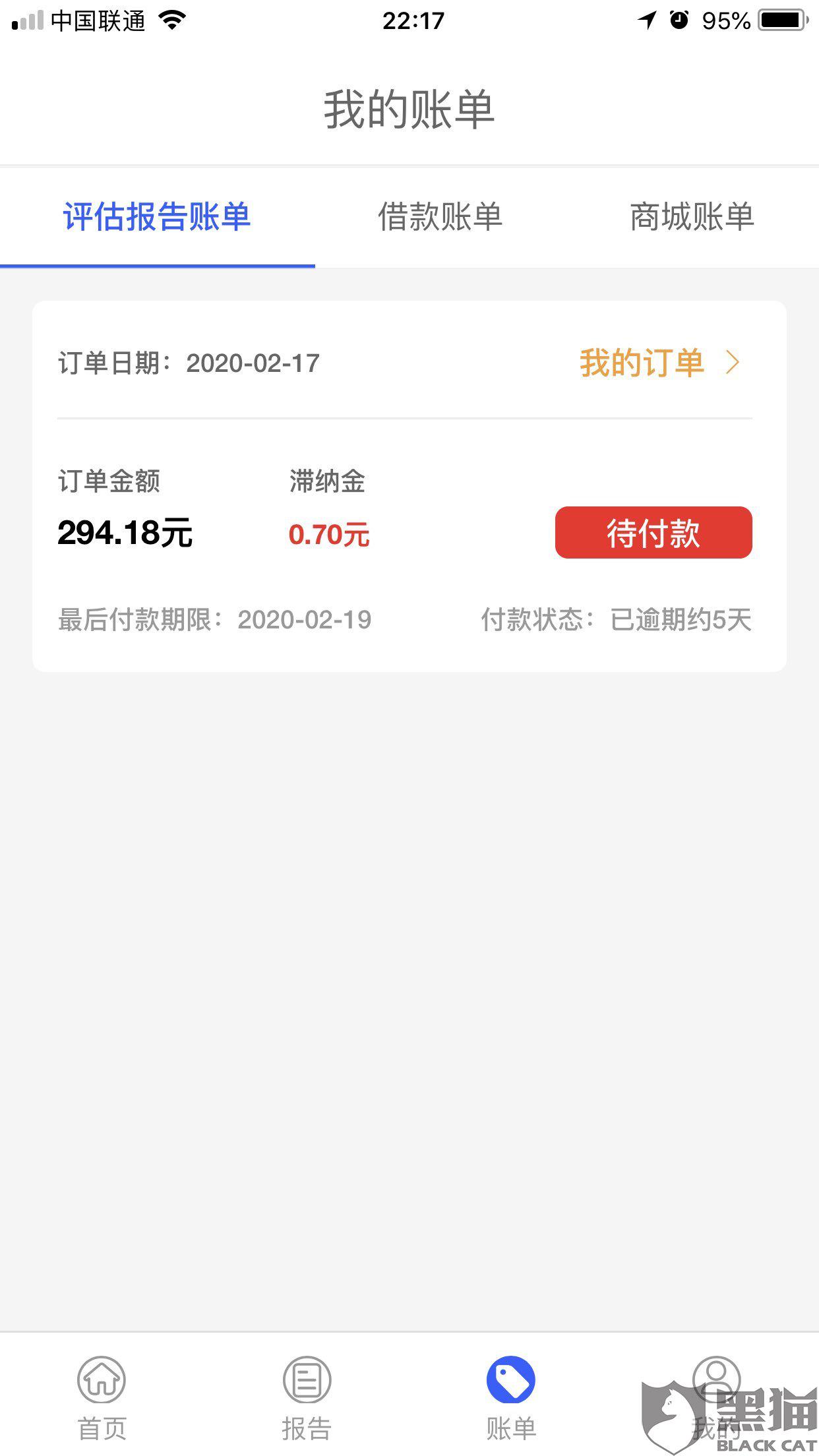Switch to the 借款账单 tab
Screen dimensions: 819x1456
coord(440,217)
